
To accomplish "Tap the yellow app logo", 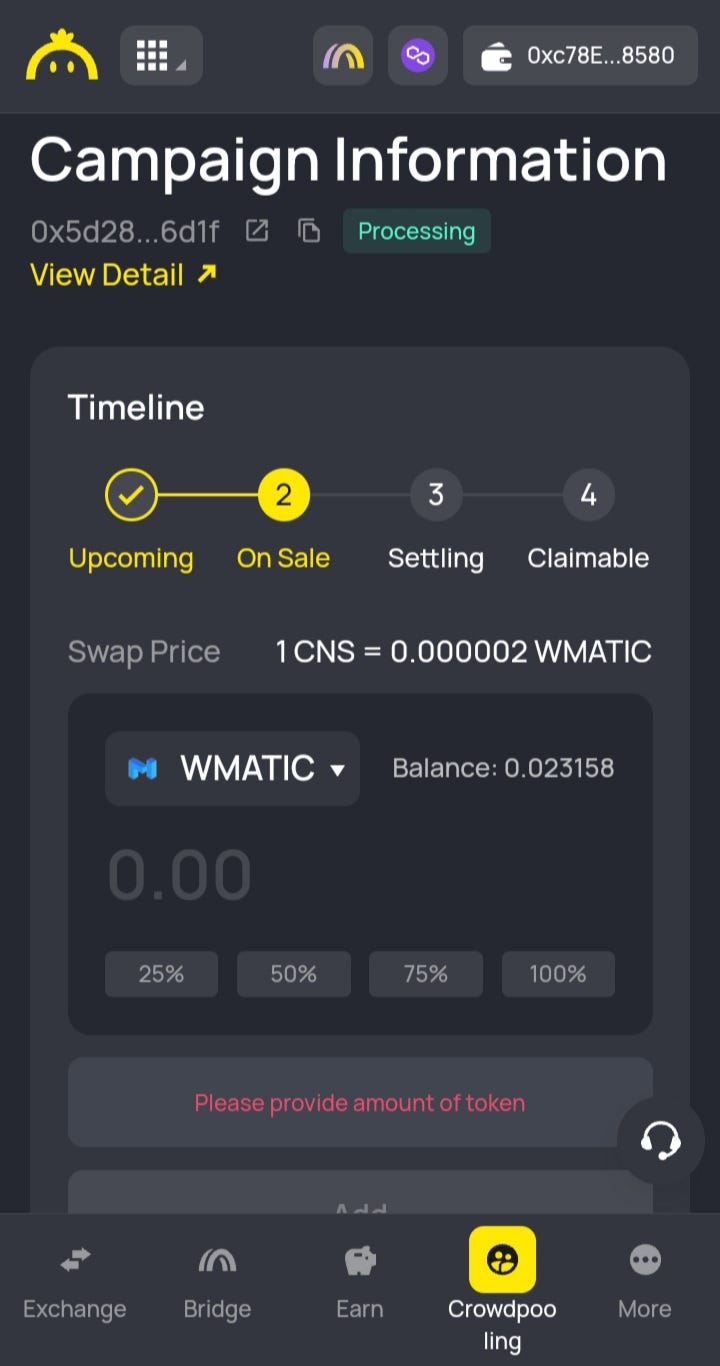I will point(62,56).
